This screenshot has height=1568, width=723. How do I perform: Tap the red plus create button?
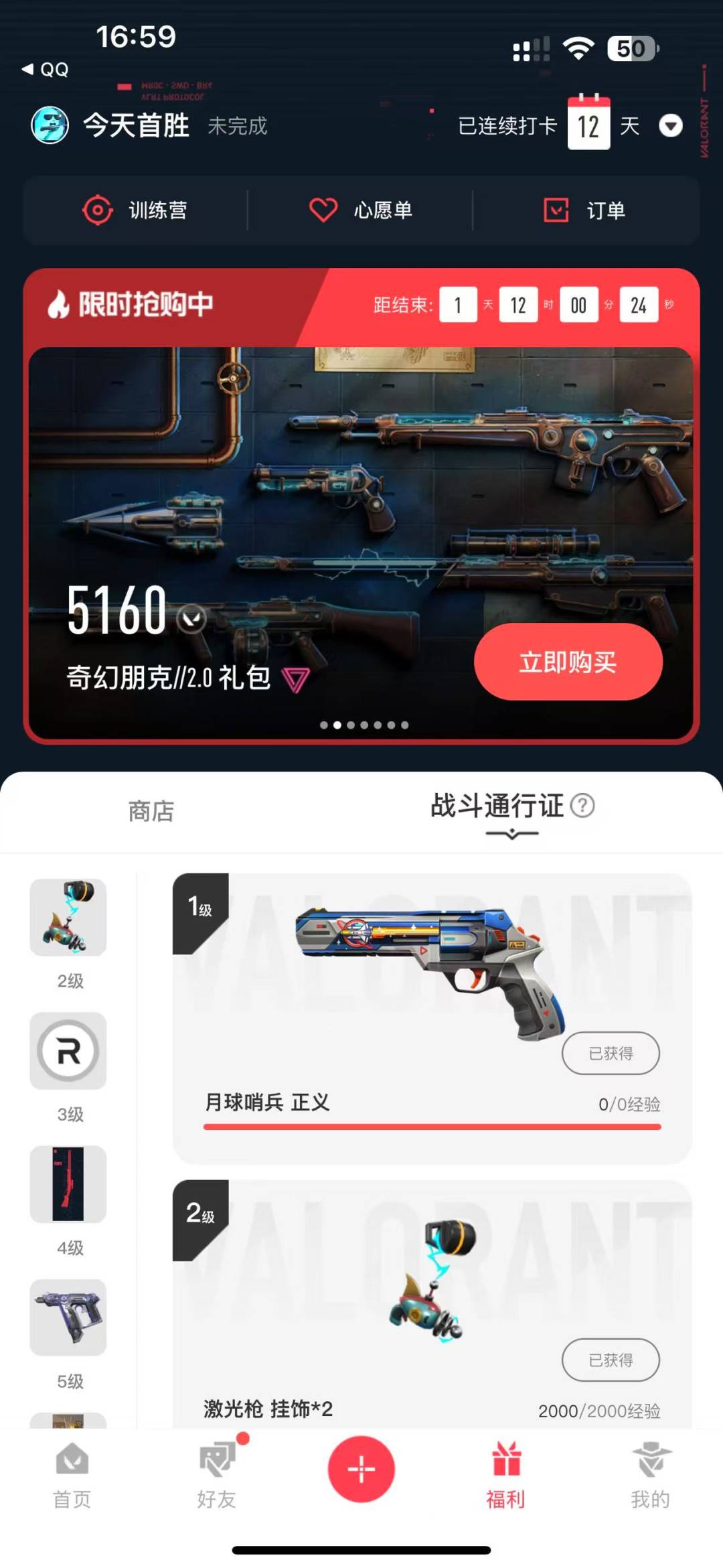tap(361, 1469)
